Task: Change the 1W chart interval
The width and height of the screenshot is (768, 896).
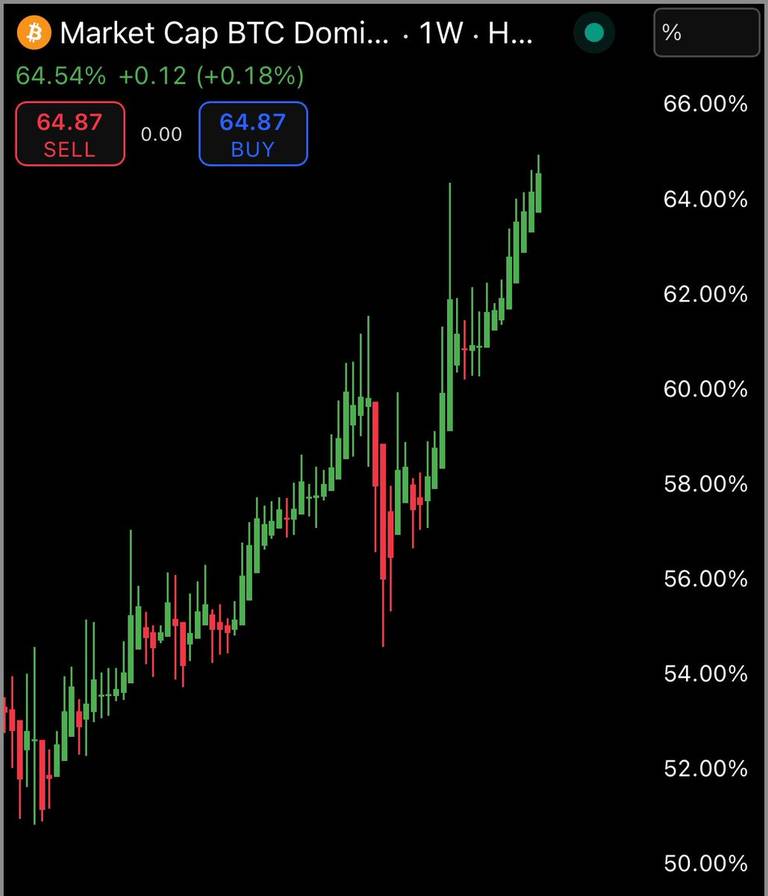Action: click(x=440, y=33)
